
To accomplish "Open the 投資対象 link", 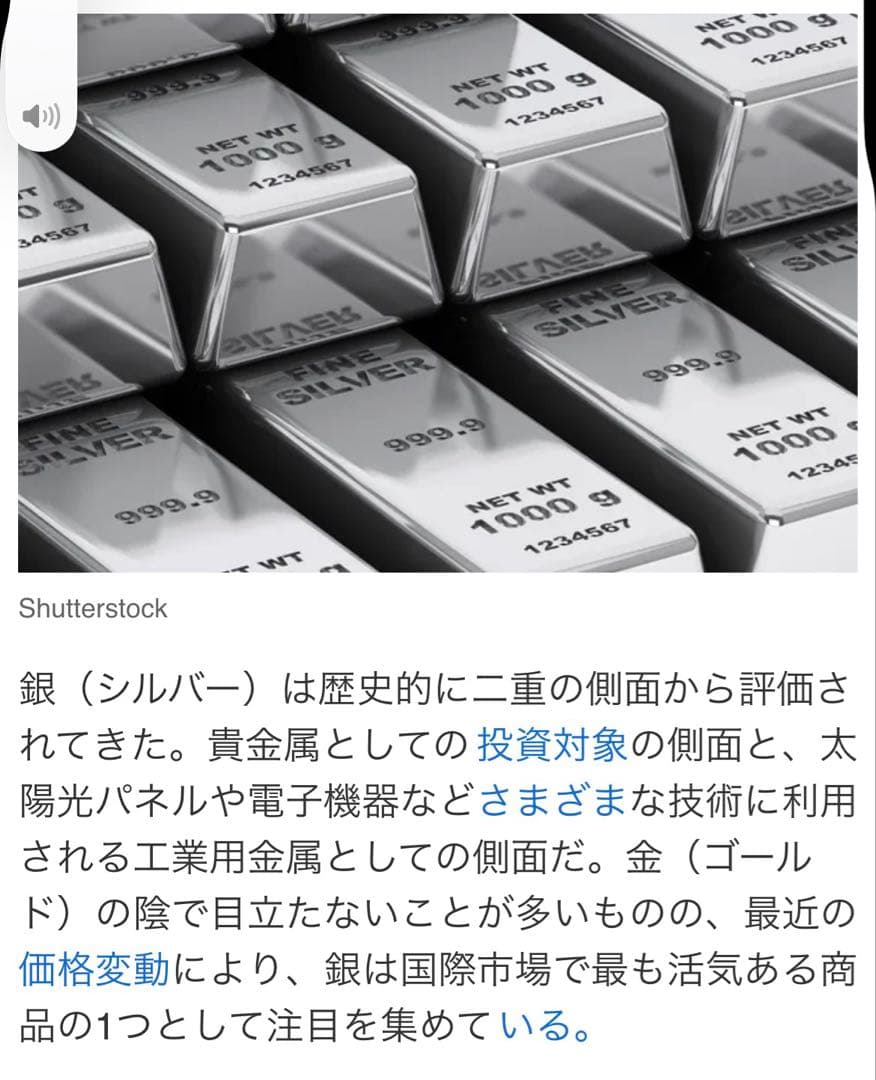I will [551, 745].
